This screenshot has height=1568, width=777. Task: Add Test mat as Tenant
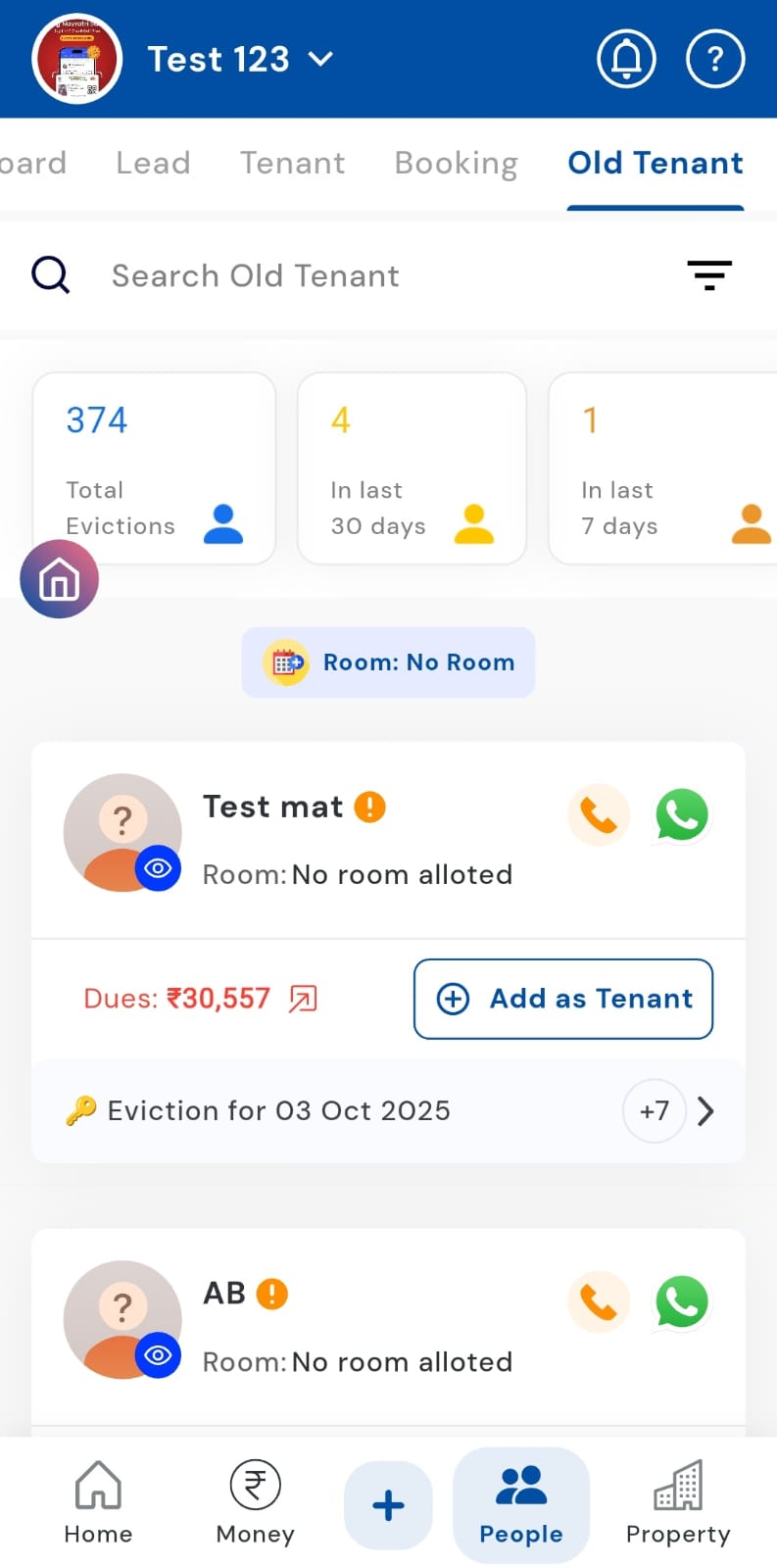tap(563, 999)
